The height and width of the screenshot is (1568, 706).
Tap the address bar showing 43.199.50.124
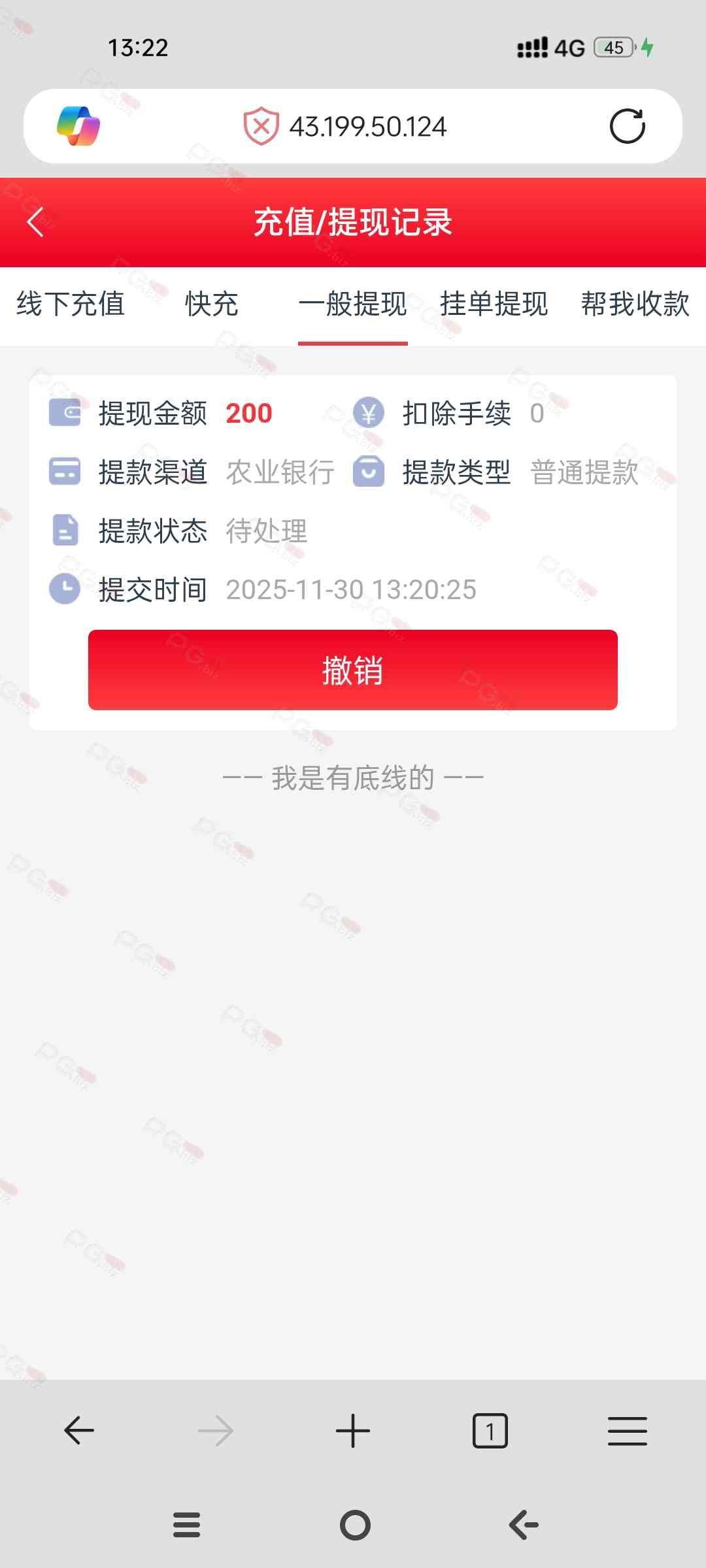tap(368, 127)
